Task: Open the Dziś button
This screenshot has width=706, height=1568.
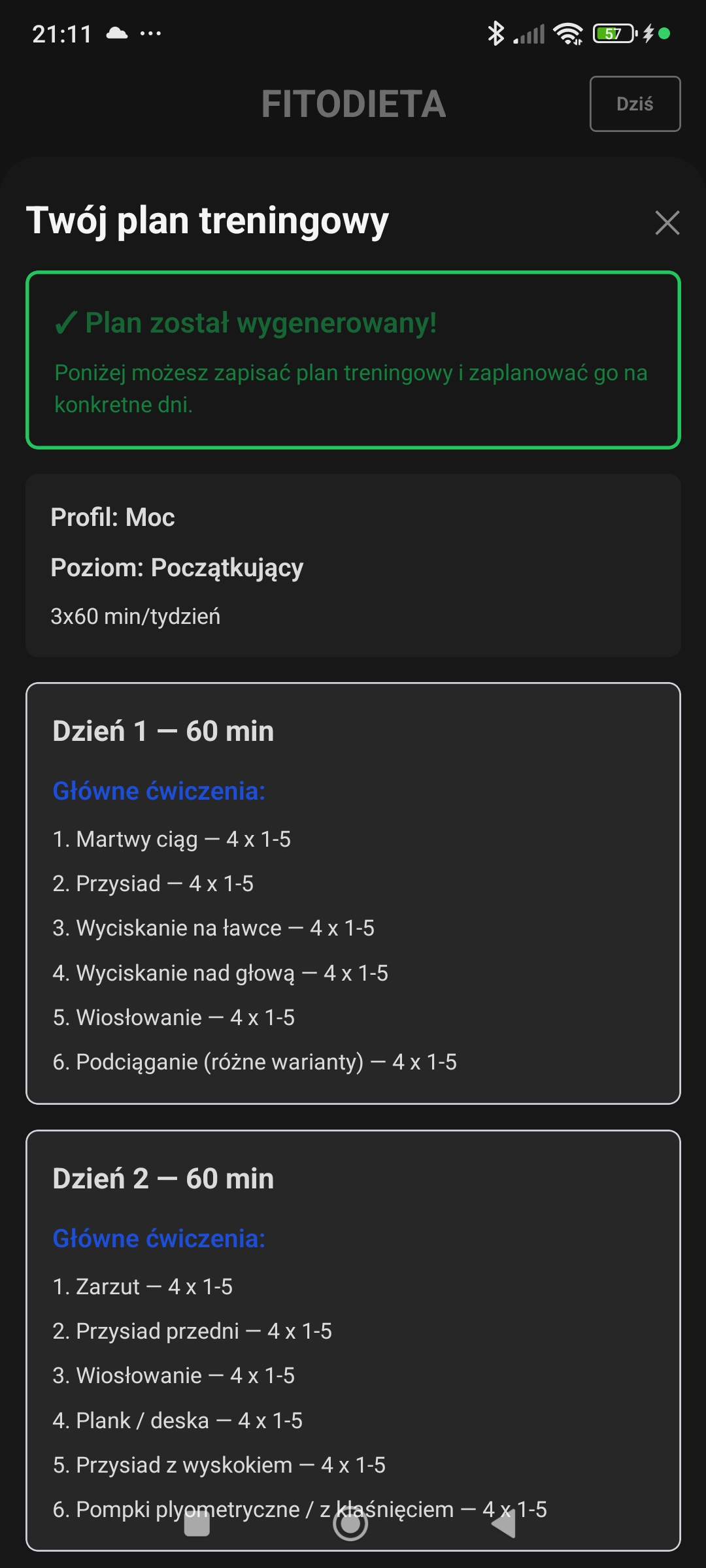Action: click(635, 103)
